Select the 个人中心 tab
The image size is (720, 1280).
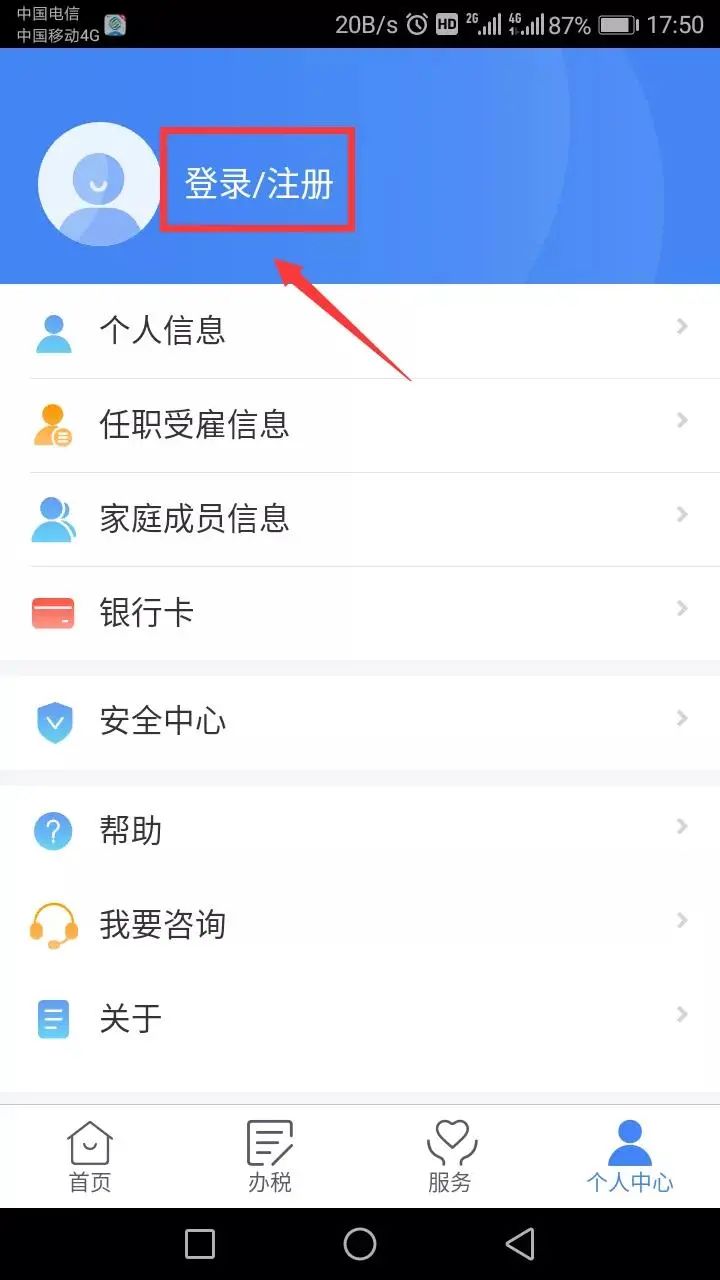(630, 1156)
